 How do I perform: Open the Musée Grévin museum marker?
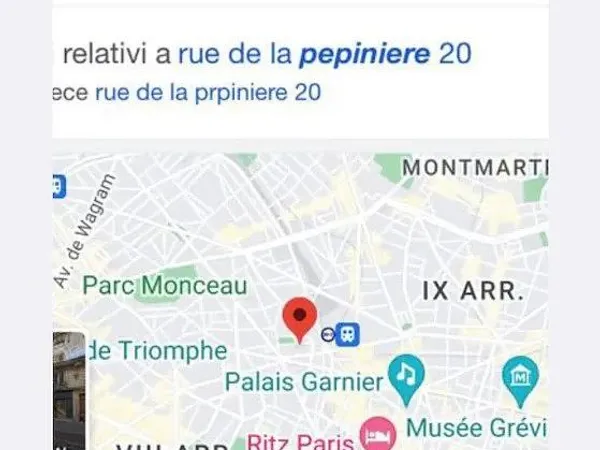click(x=520, y=375)
